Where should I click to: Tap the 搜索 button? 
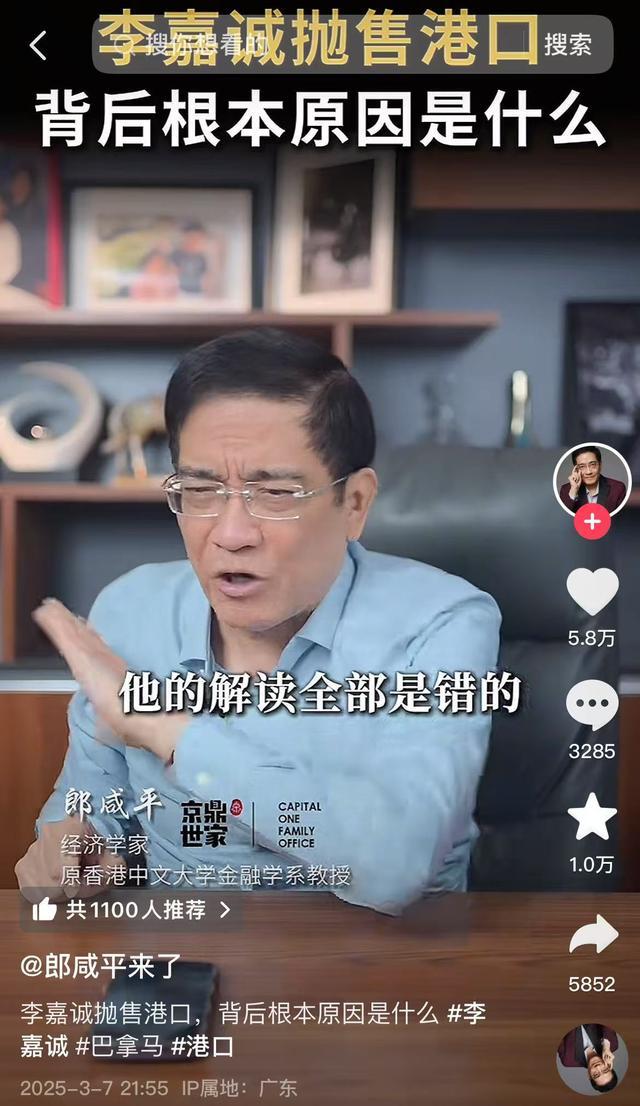(567, 44)
